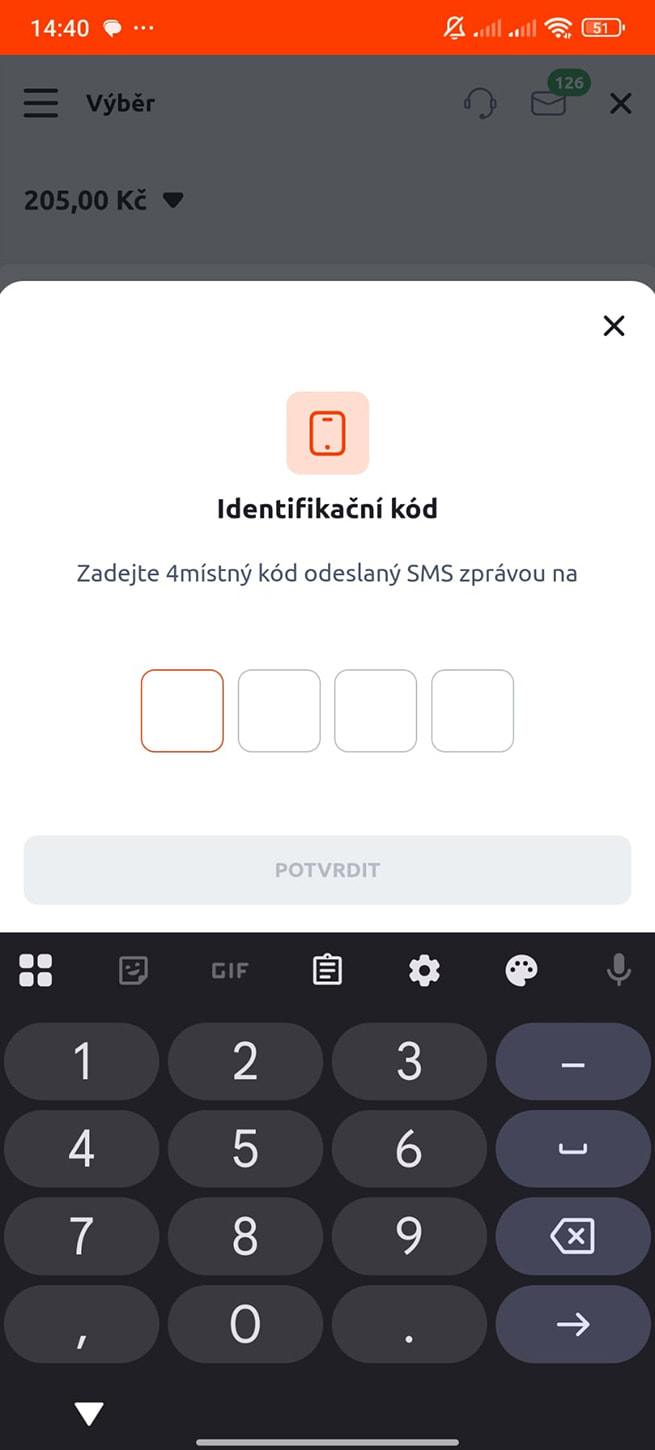Type digit 5 on the keypad
Screen dimensions: 655x1450
point(245,1149)
